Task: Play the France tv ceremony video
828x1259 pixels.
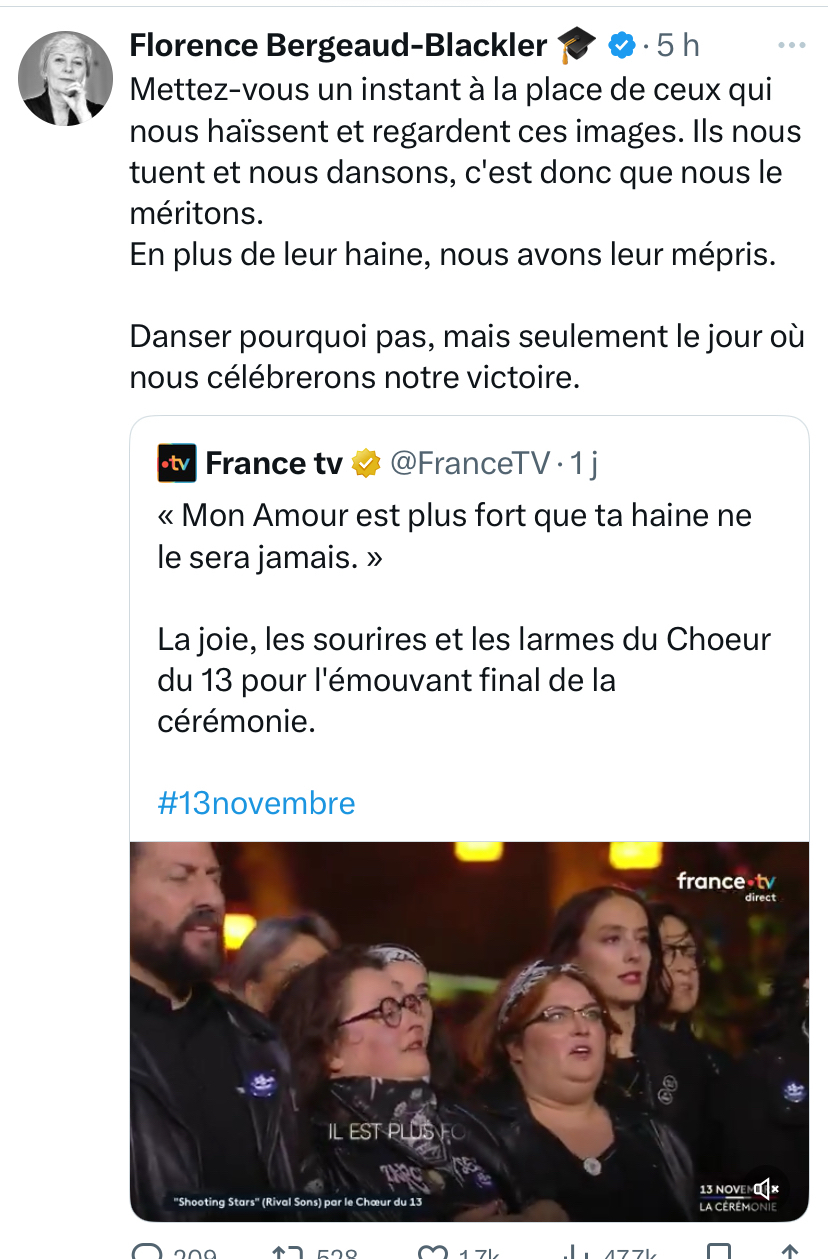Action: tap(468, 1030)
